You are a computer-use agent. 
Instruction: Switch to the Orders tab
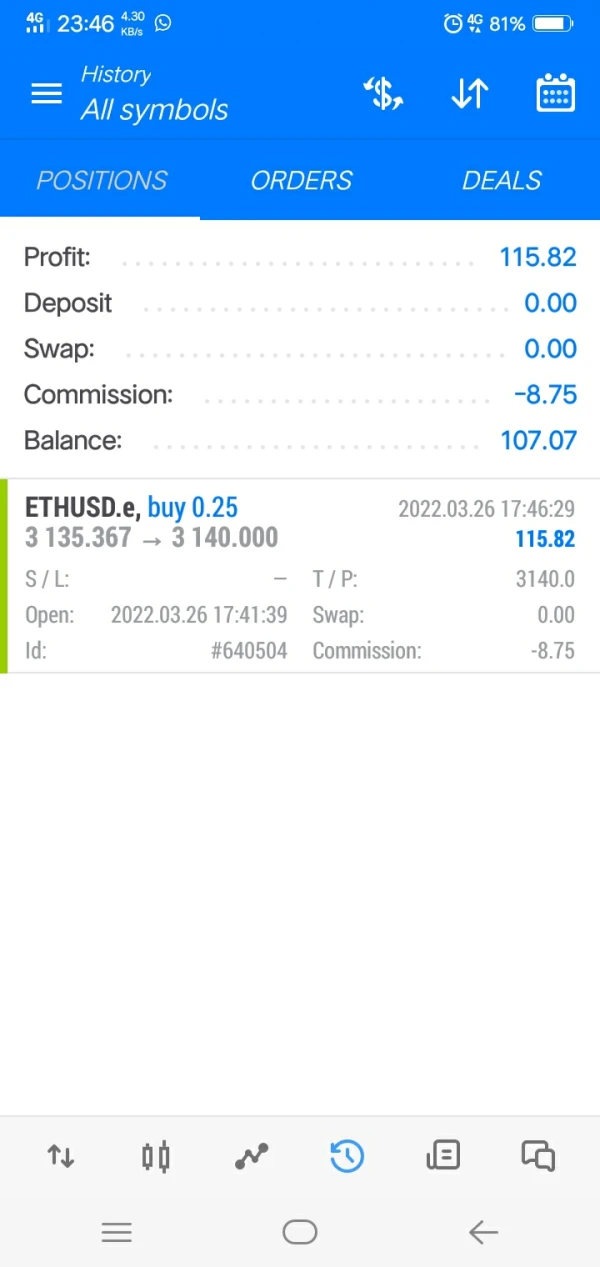pyautogui.click(x=301, y=180)
